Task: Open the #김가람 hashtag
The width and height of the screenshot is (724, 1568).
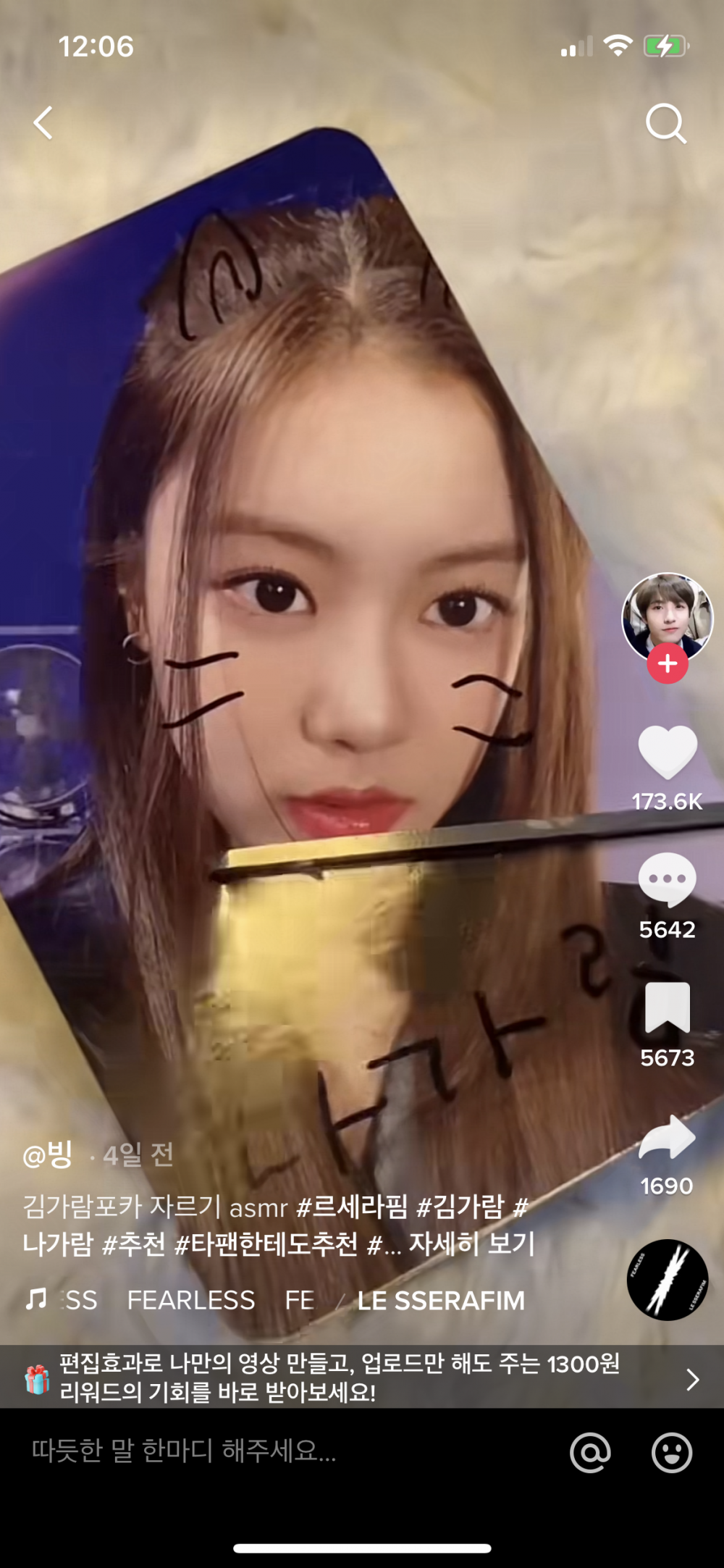Action: click(x=460, y=1207)
